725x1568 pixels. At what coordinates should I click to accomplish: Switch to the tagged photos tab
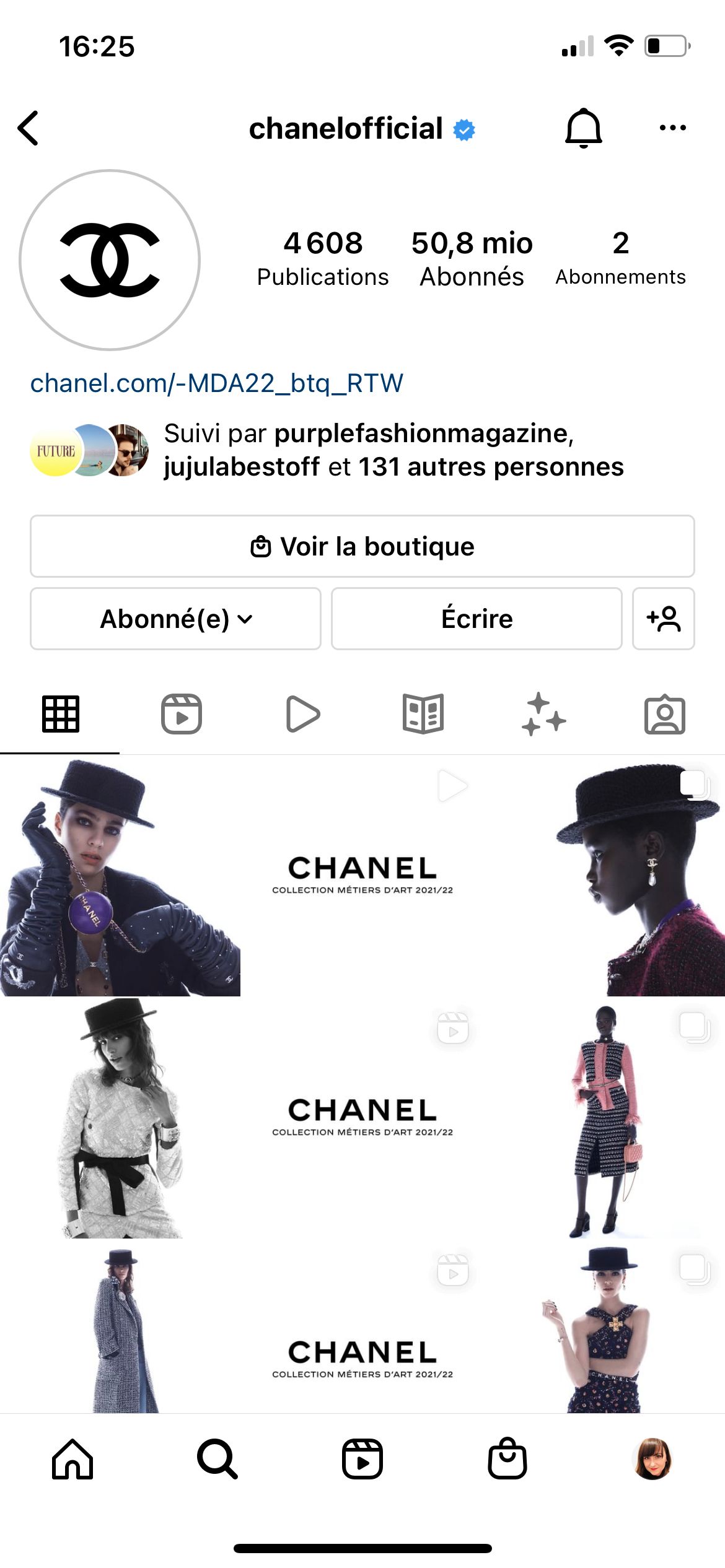coord(664,714)
